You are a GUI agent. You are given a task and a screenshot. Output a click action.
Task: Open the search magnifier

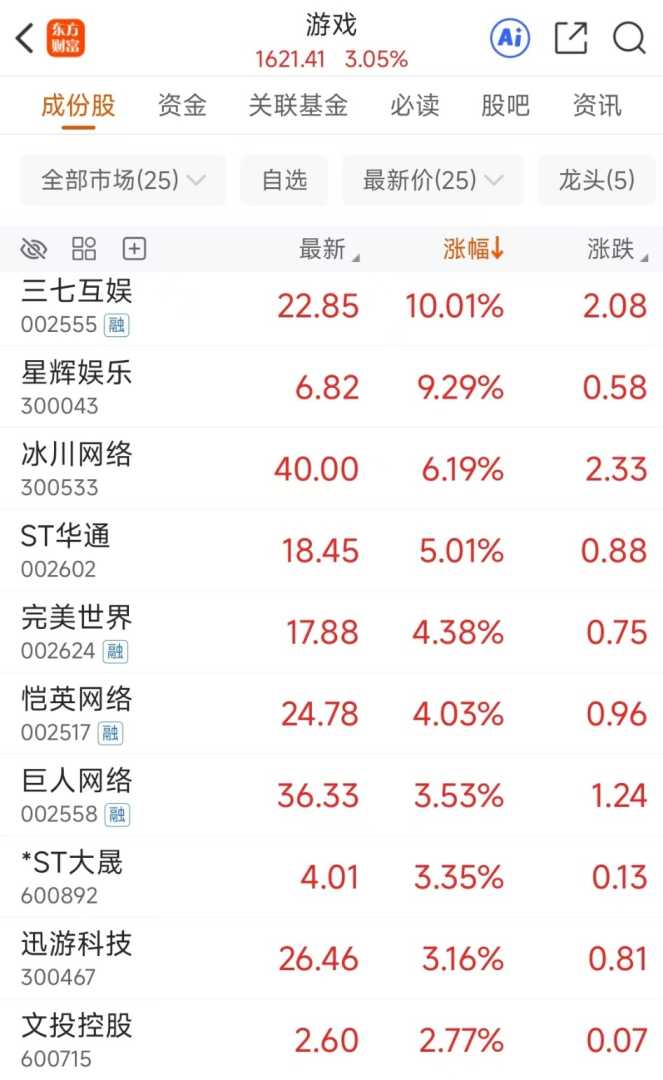pos(629,39)
